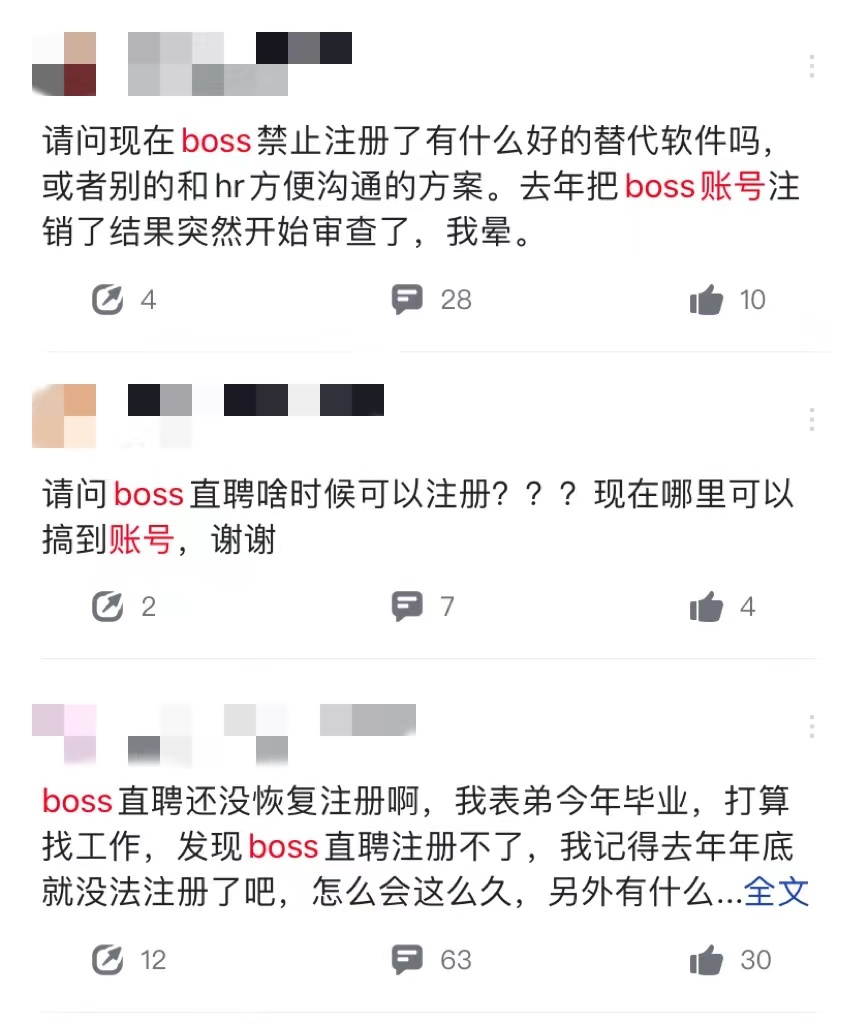
Task: Open overflow menu on the 啥时候可以注册 post
Action: click(x=811, y=419)
